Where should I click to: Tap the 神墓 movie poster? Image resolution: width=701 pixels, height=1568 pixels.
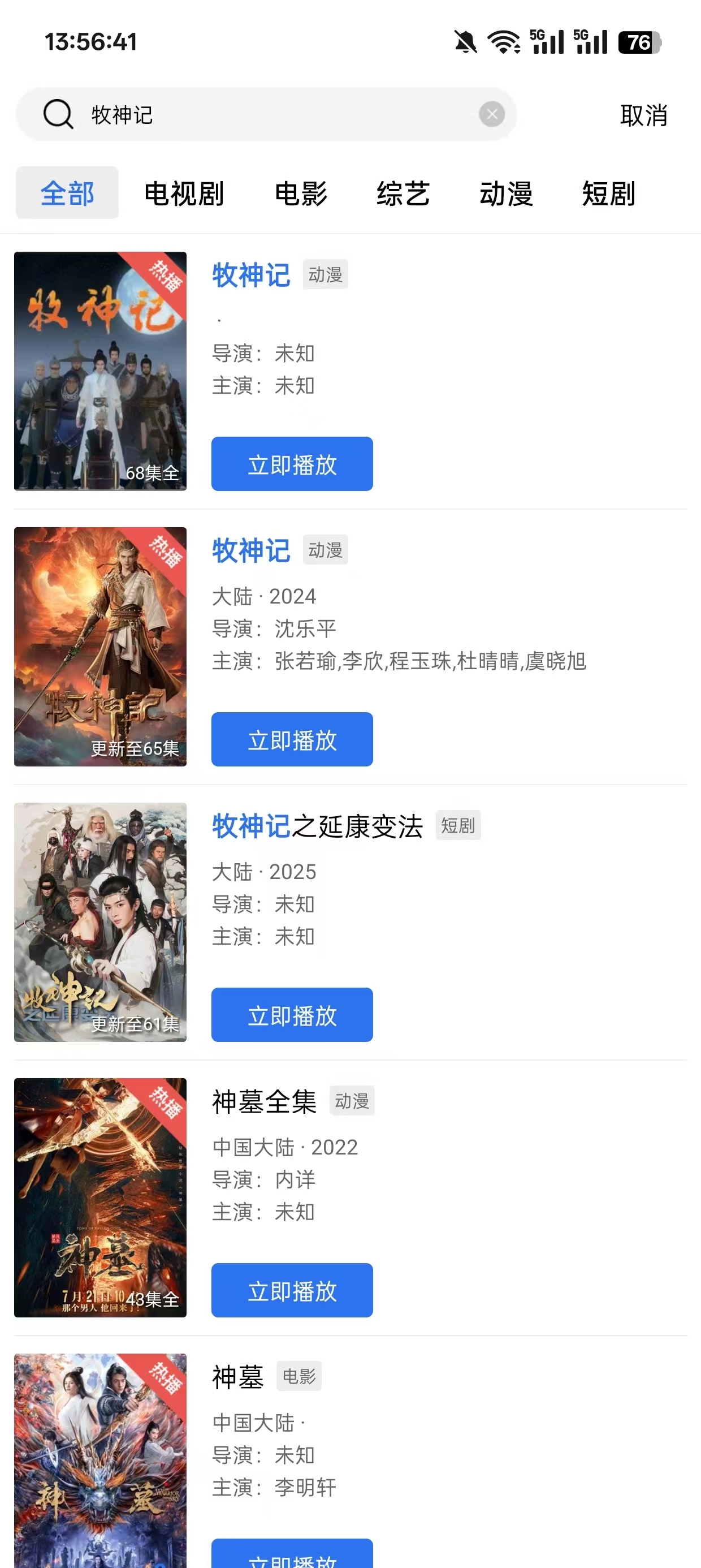101,1461
